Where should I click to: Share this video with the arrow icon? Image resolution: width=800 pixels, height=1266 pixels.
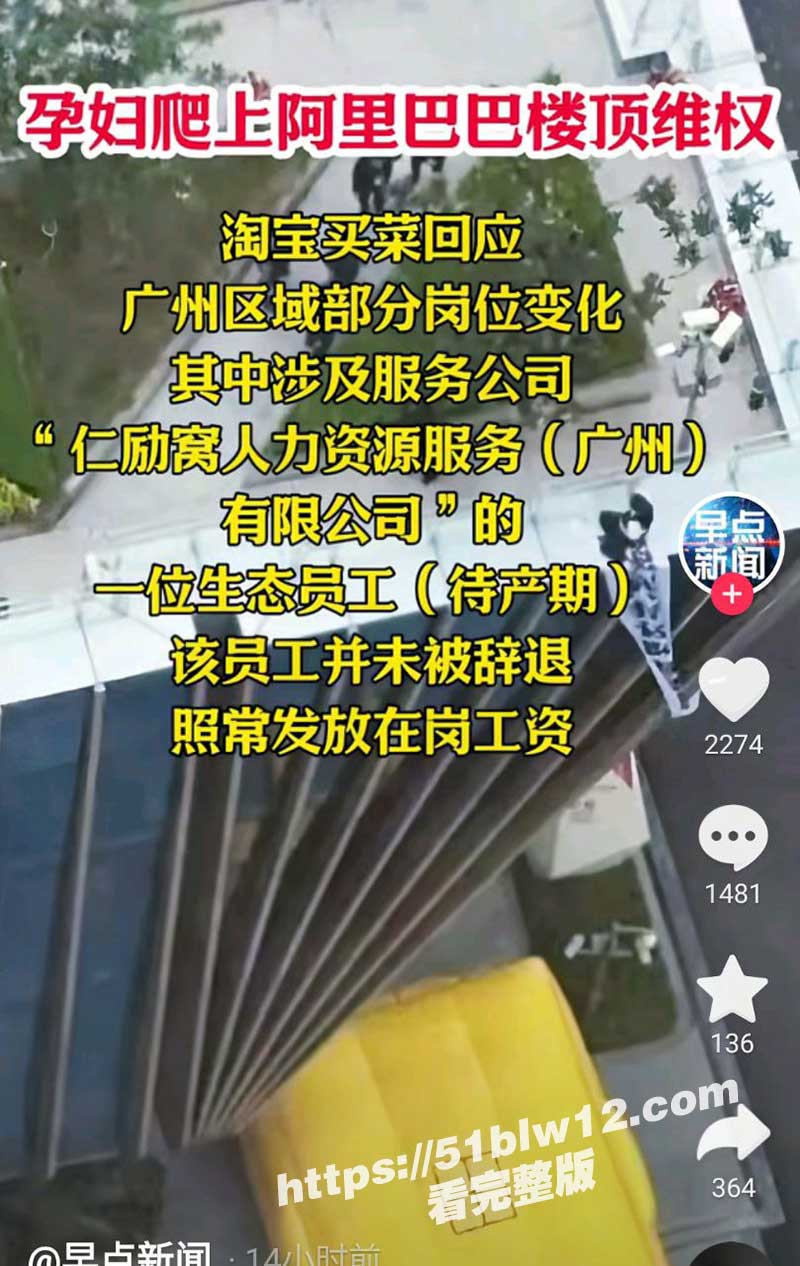(x=733, y=1136)
